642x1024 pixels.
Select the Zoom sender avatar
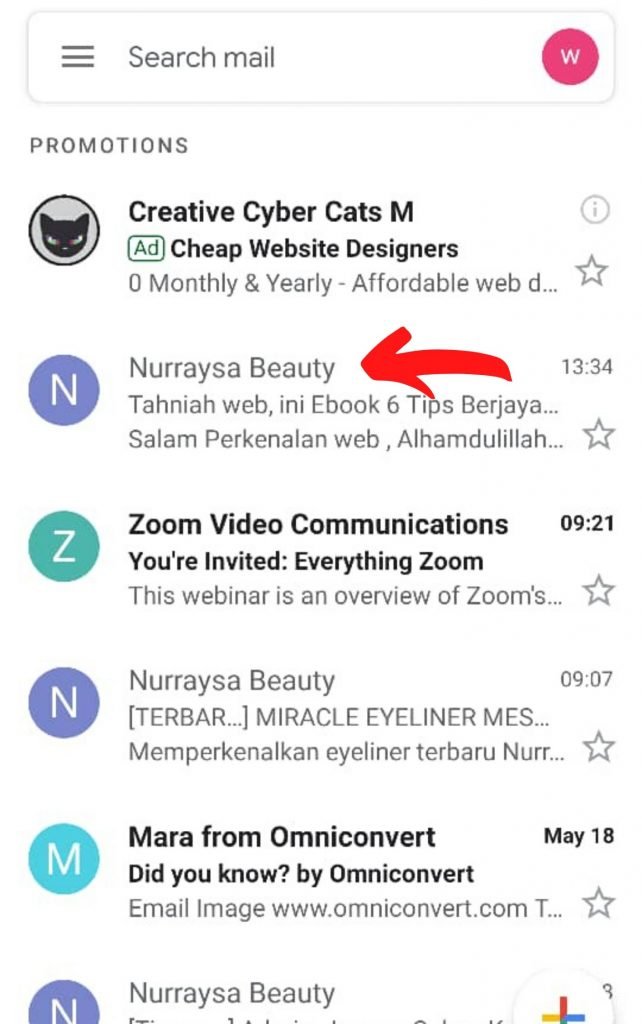(x=64, y=546)
